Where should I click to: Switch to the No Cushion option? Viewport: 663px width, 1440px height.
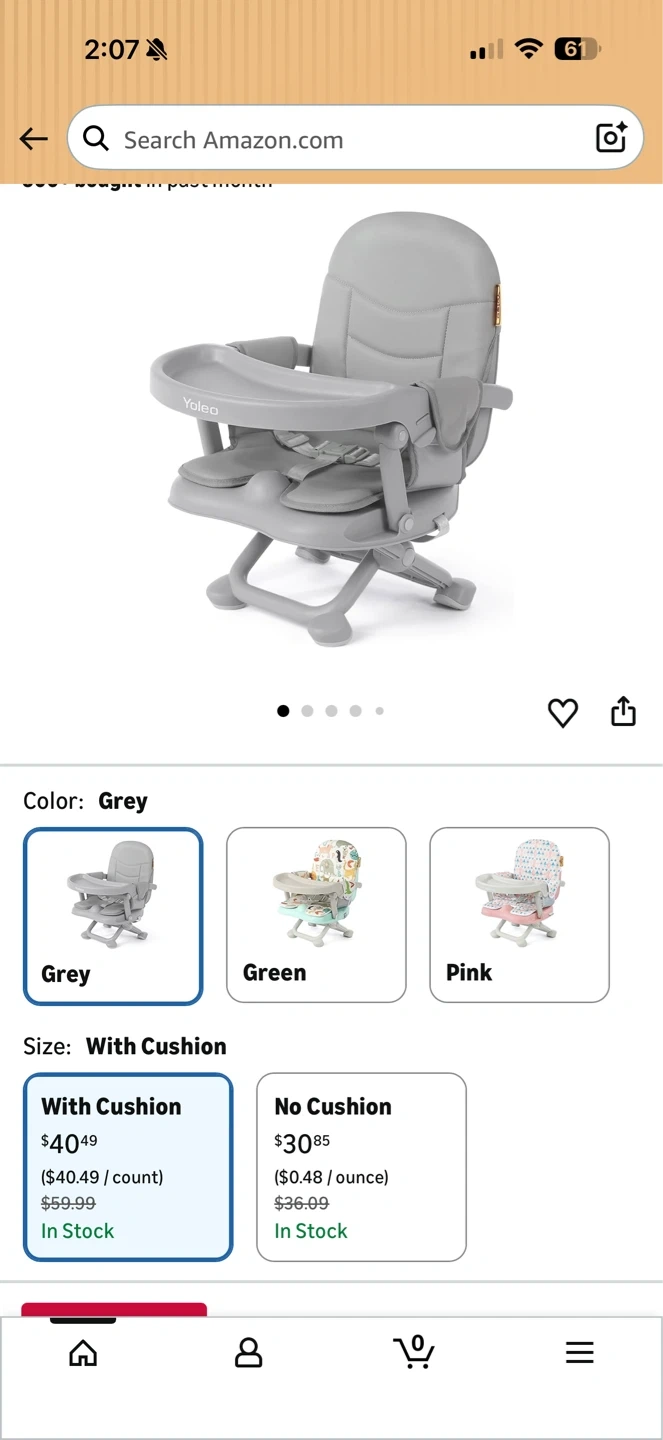(x=361, y=1167)
